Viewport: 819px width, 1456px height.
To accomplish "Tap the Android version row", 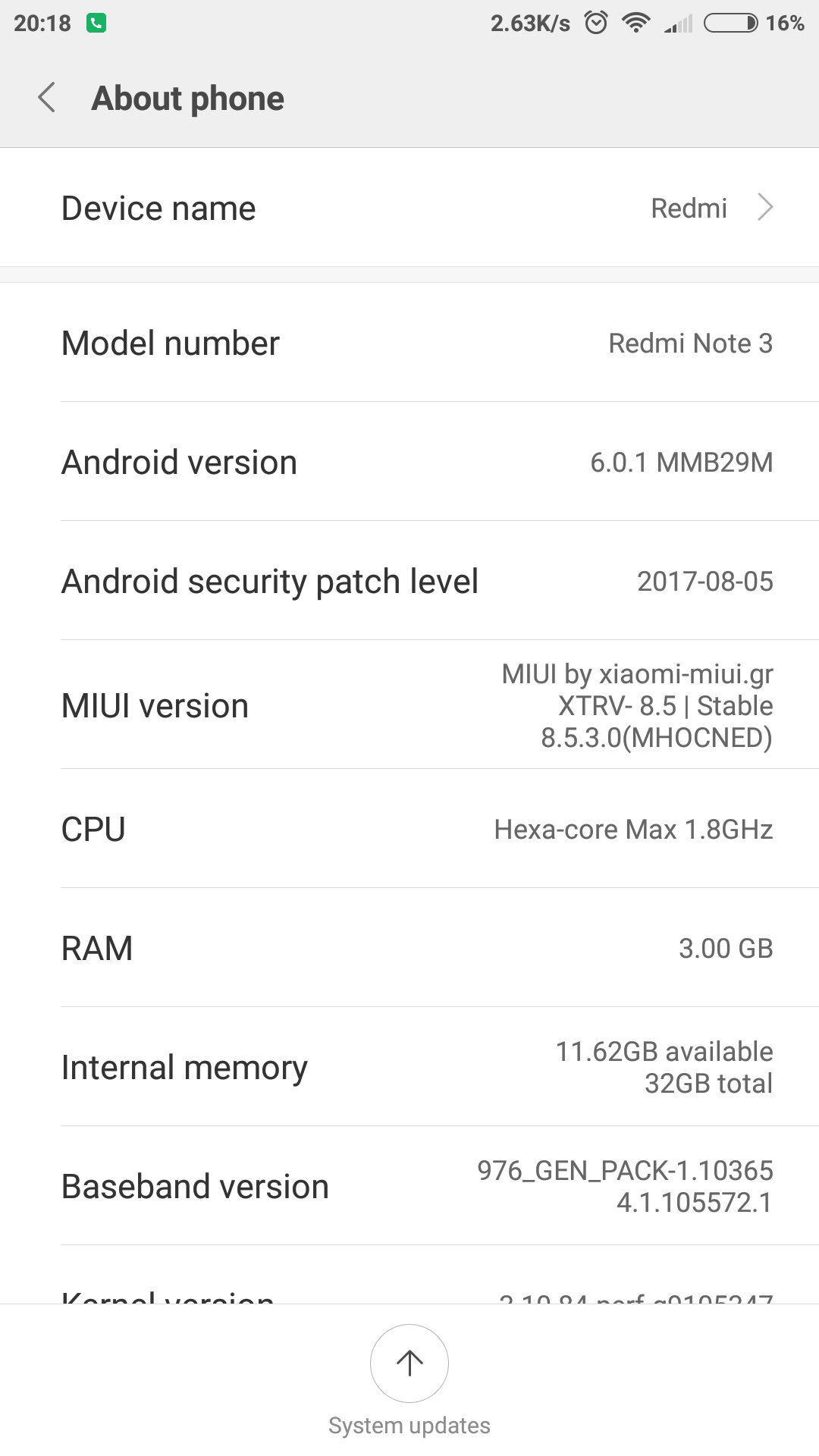I will point(409,462).
